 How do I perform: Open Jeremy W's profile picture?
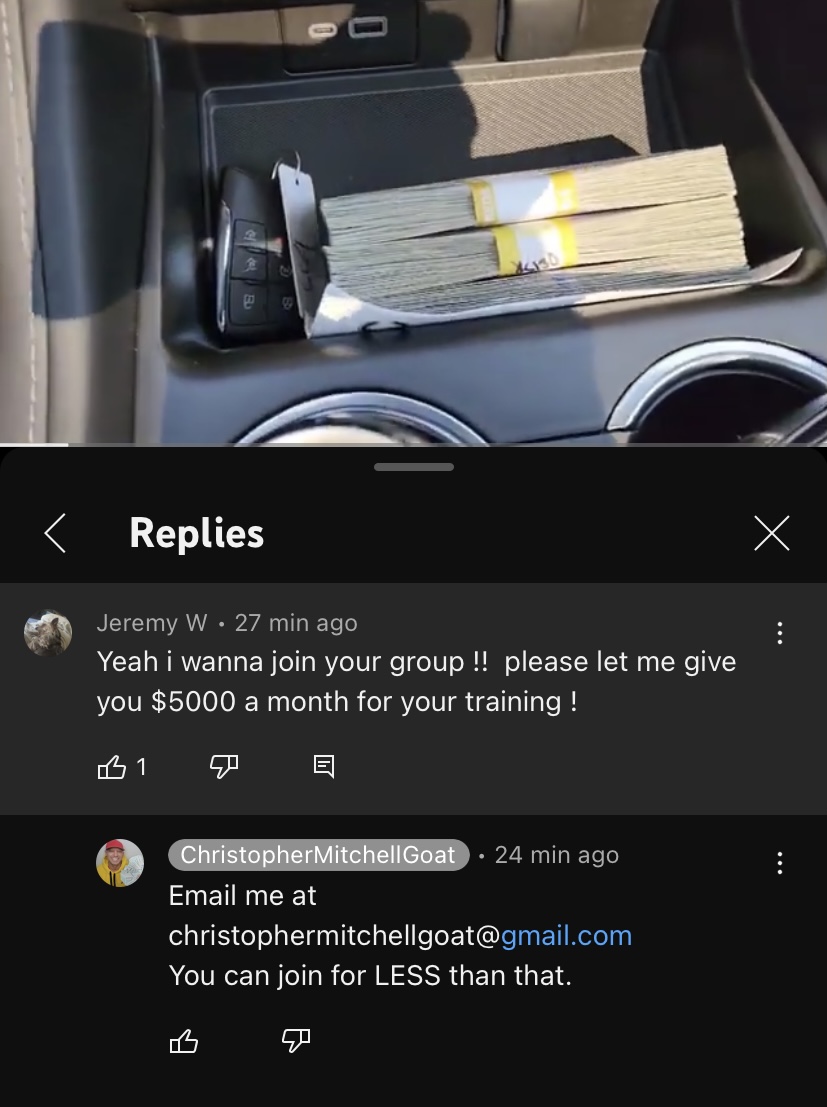click(48, 633)
